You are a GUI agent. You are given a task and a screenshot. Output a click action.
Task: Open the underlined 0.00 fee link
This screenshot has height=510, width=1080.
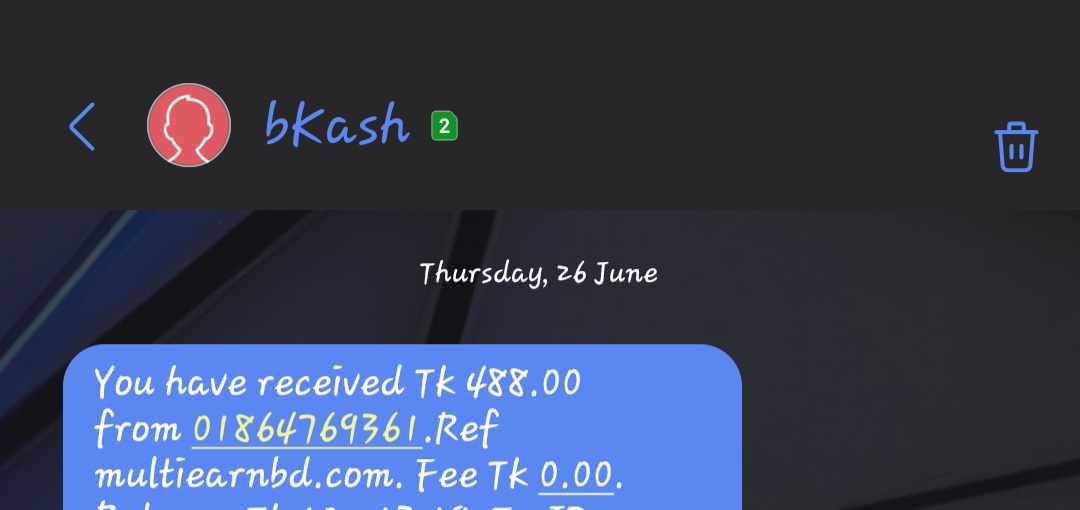(x=576, y=474)
